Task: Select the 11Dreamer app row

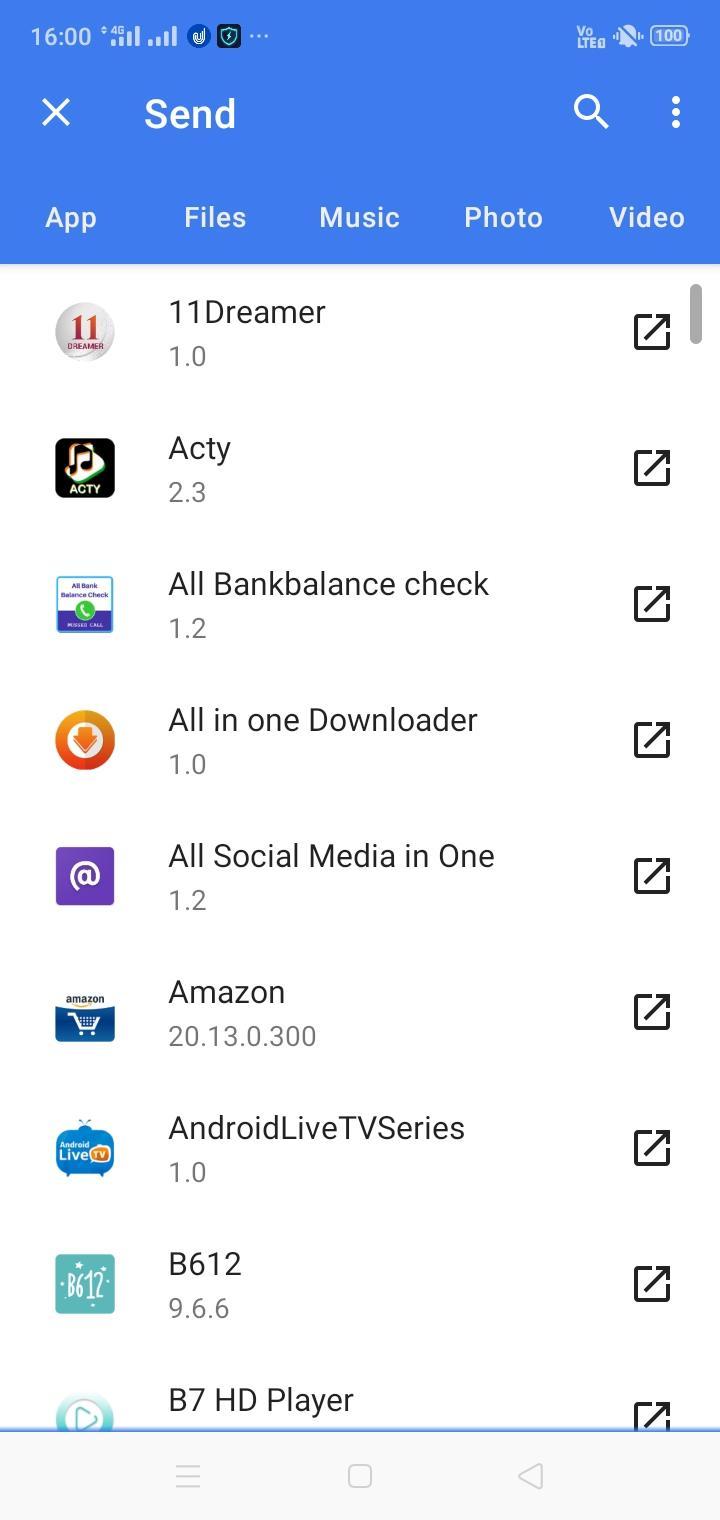Action: point(360,332)
